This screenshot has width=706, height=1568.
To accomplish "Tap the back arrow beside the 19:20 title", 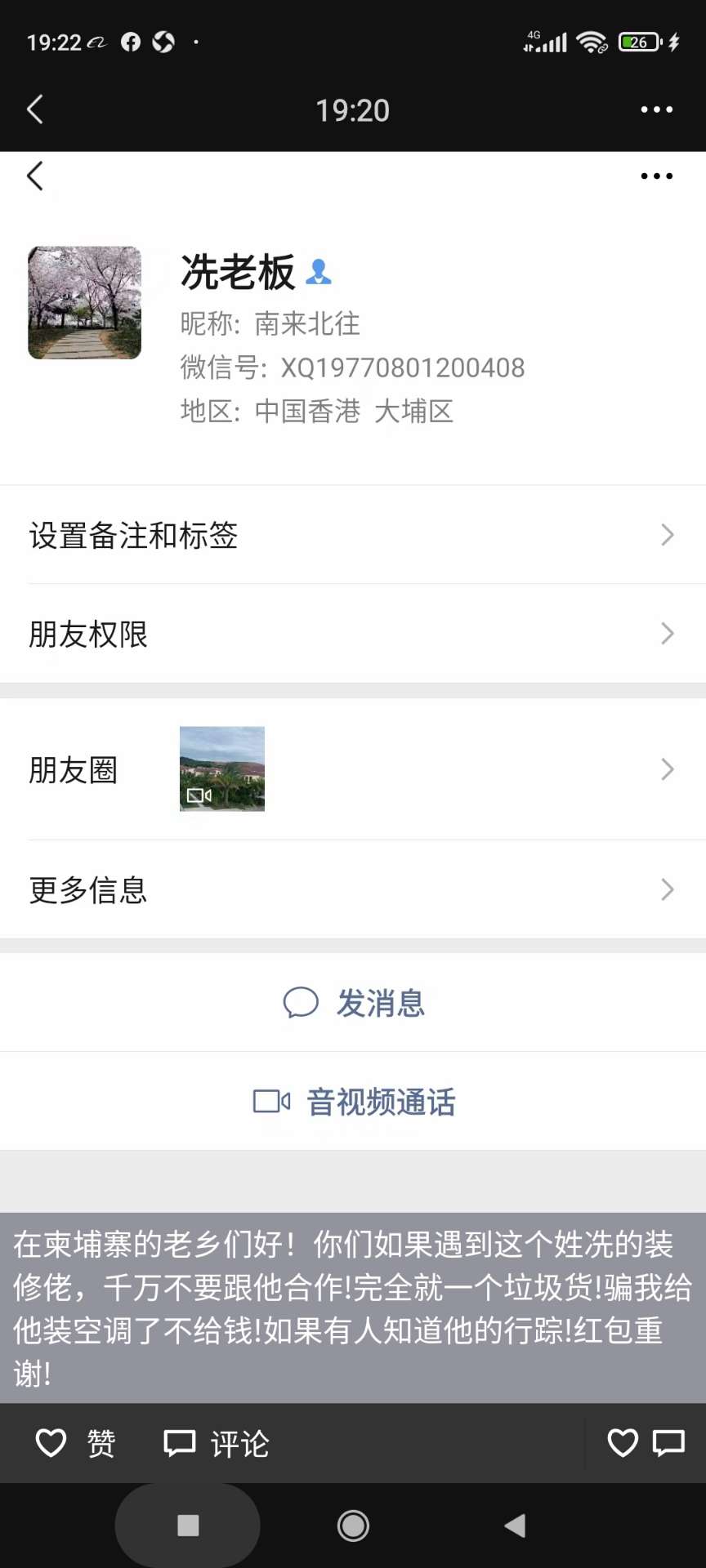I will (x=34, y=109).
